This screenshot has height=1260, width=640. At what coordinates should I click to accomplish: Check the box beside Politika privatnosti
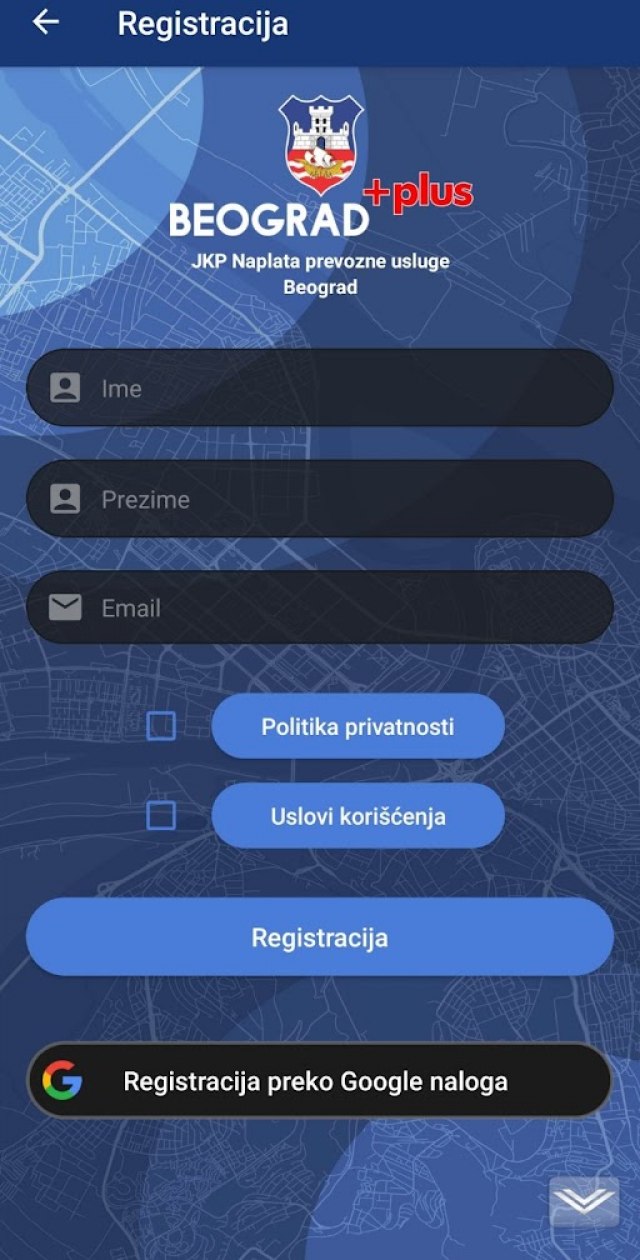click(161, 726)
